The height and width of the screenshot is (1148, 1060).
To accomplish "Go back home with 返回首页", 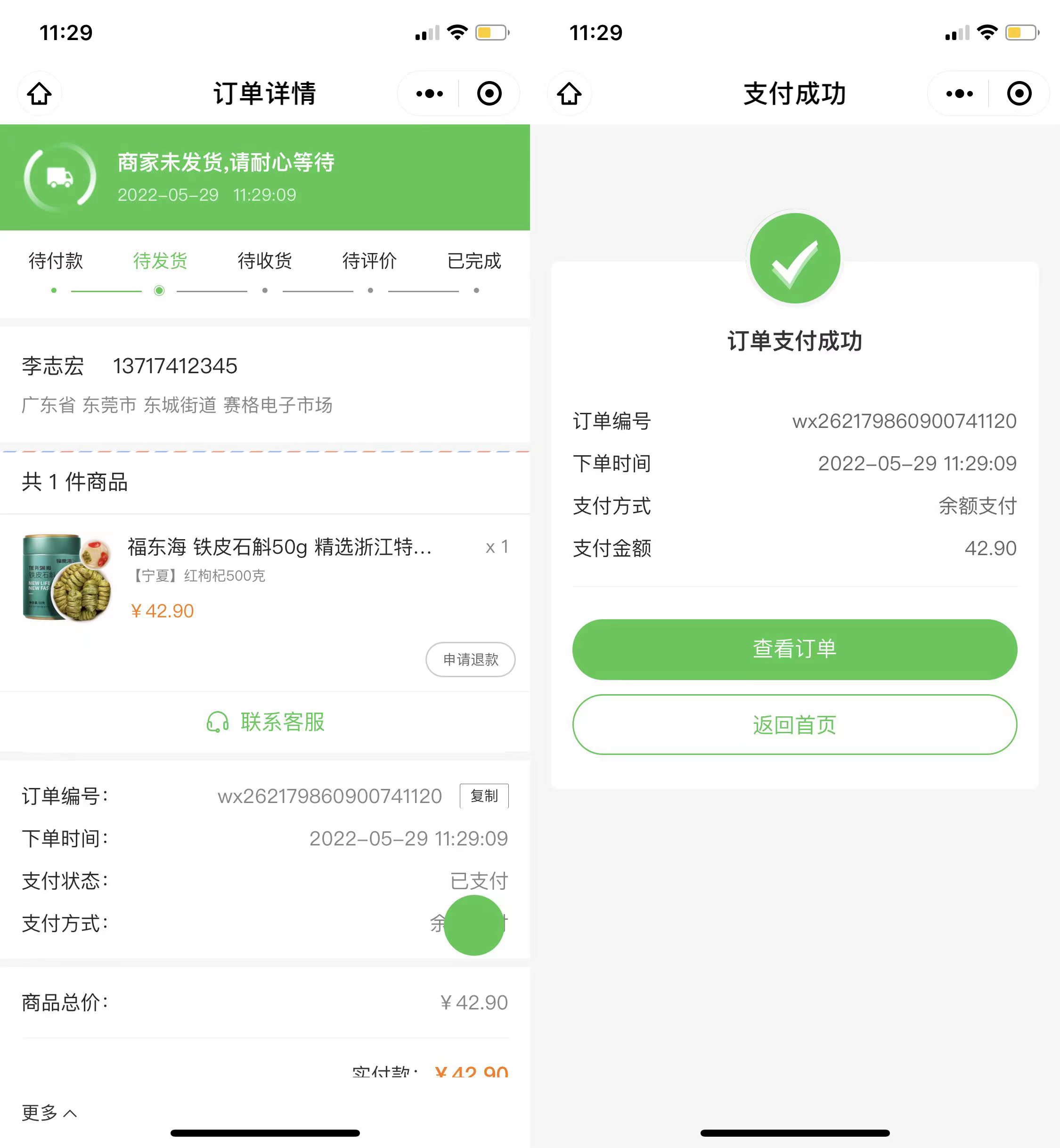I will (x=794, y=725).
